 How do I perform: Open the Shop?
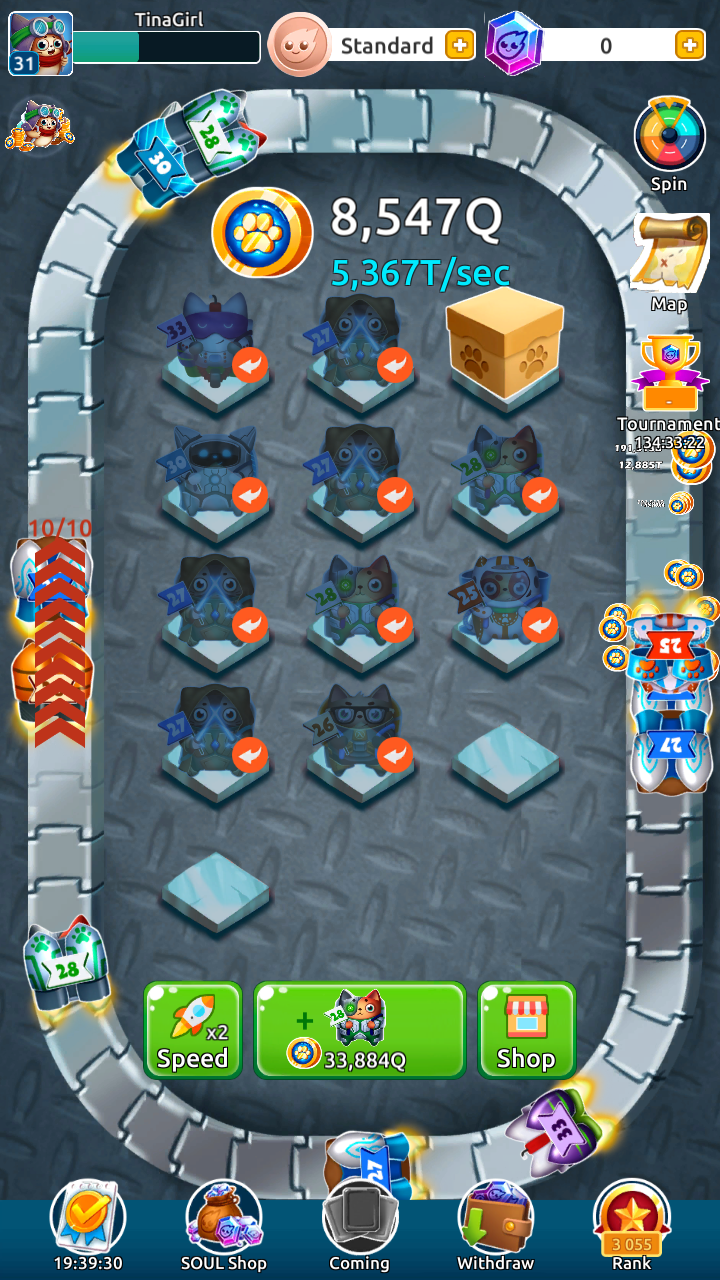tap(526, 1030)
